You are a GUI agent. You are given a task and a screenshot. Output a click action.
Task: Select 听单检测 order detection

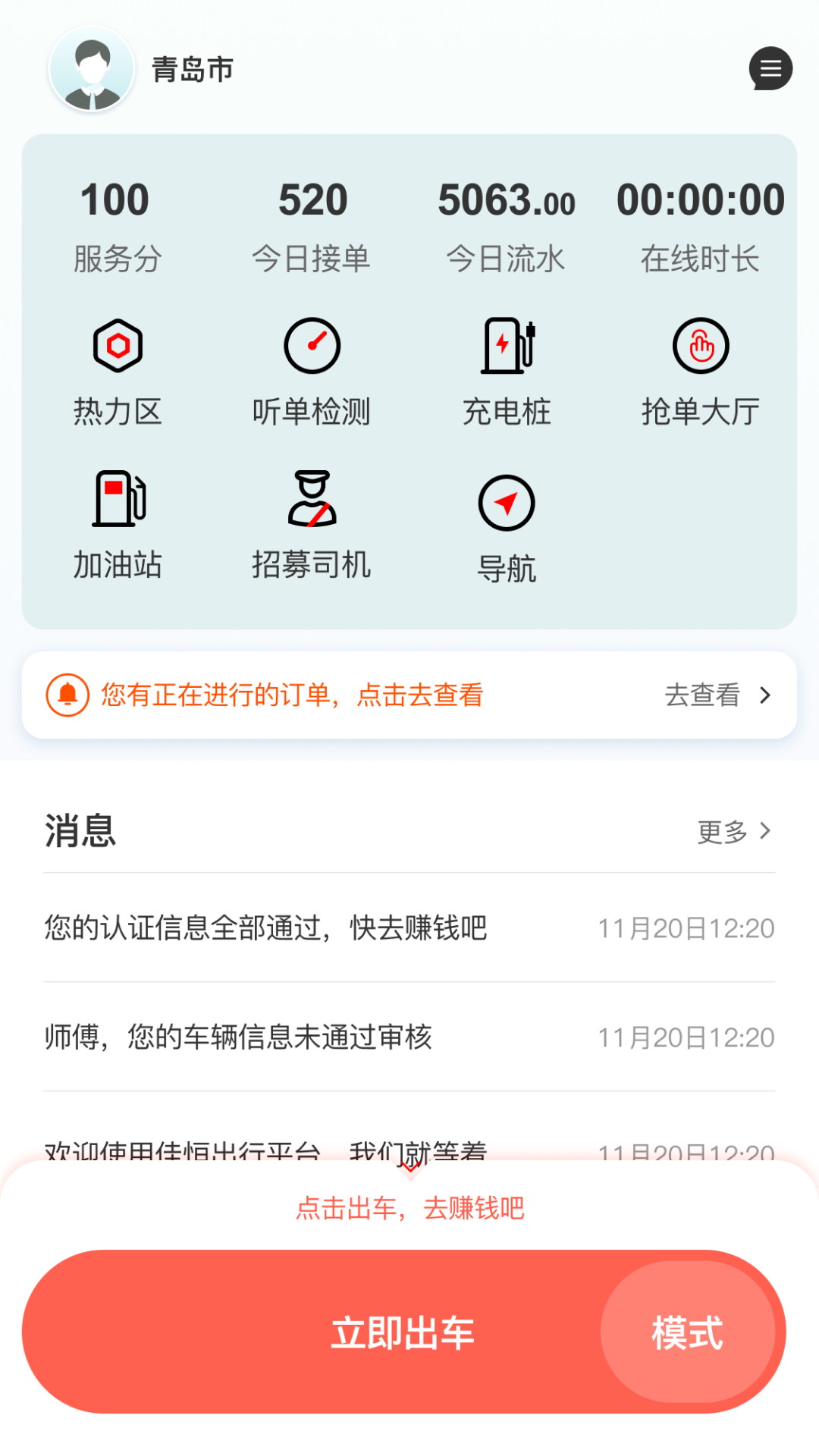pos(312,372)
